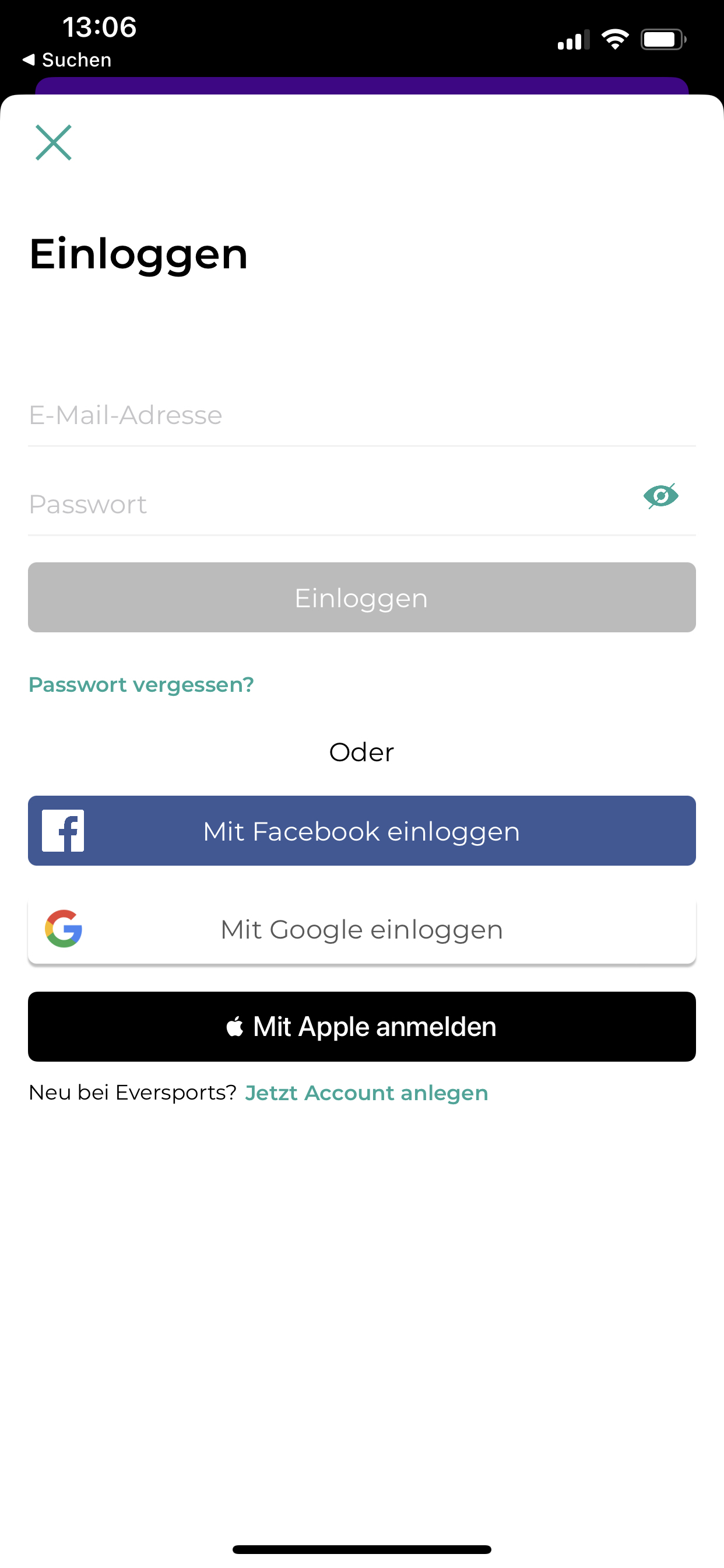This screenshot has height=1568, width=724.
Task: Follow the Jetzt Account anlegen link
Action: coord(366,1093)
